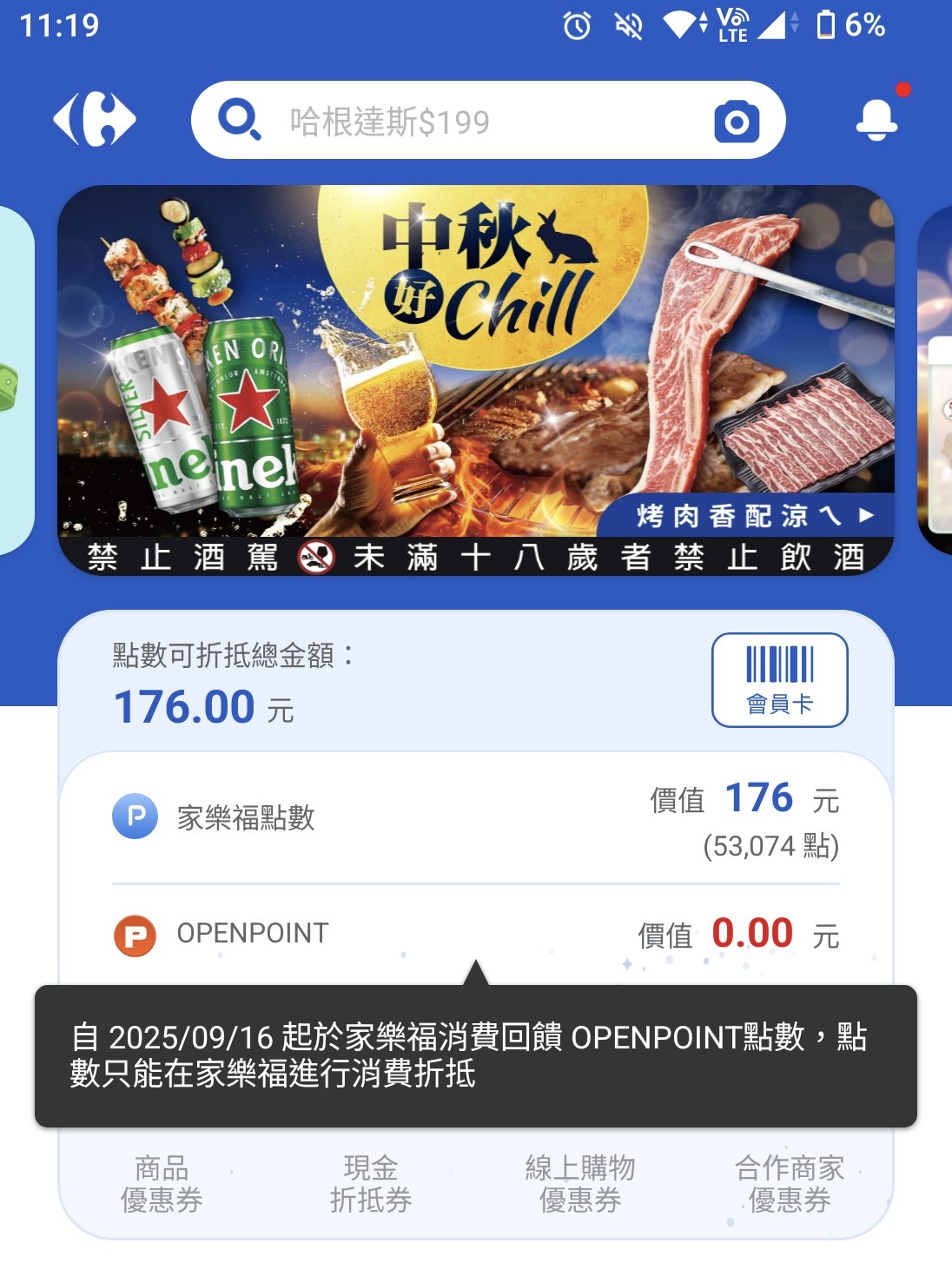View 合作商家優惠券 partner coupons
This screenshot has height=1263, width=952.
click(x=789, y=1183)
